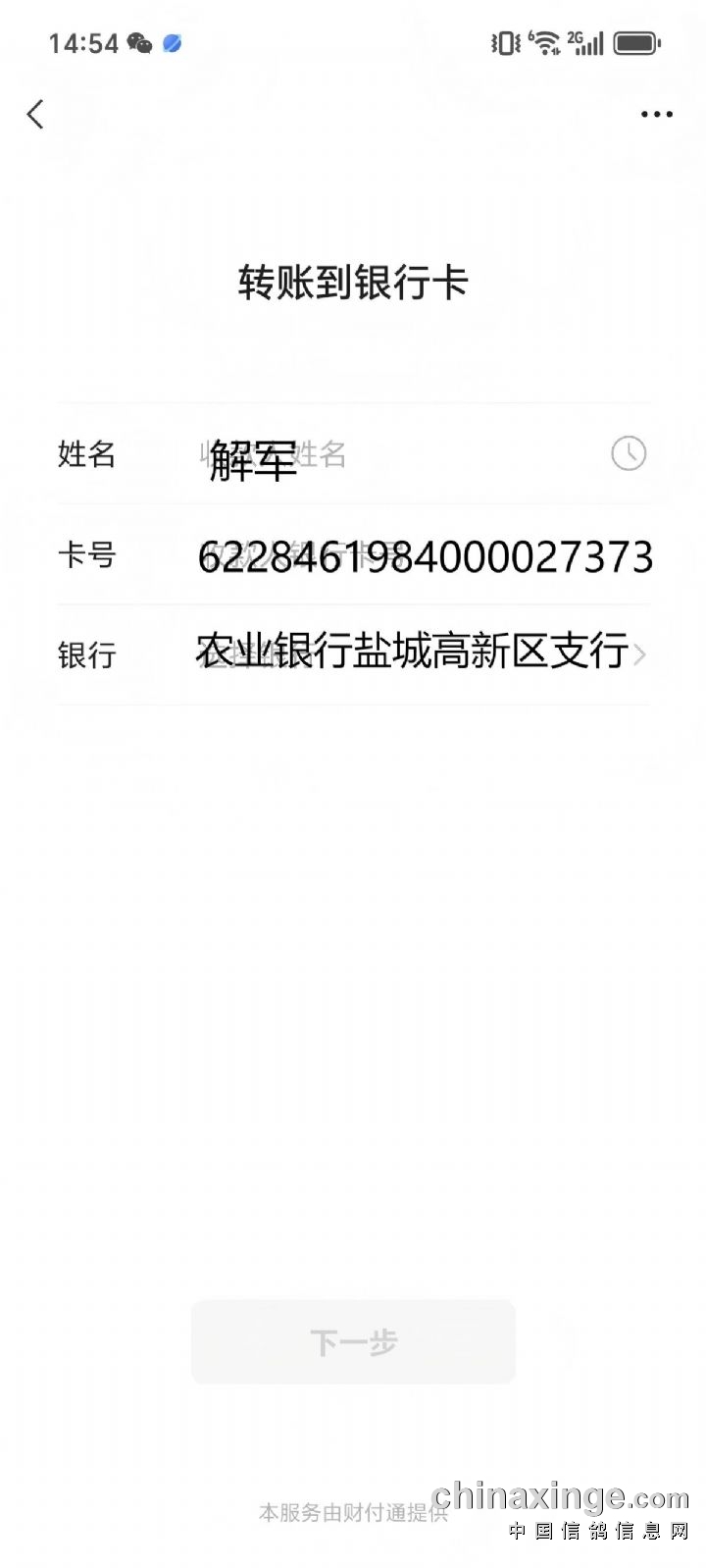Tap the 姓名 recipient name field
Viewport: 706px width, 1568px height.
392,454
